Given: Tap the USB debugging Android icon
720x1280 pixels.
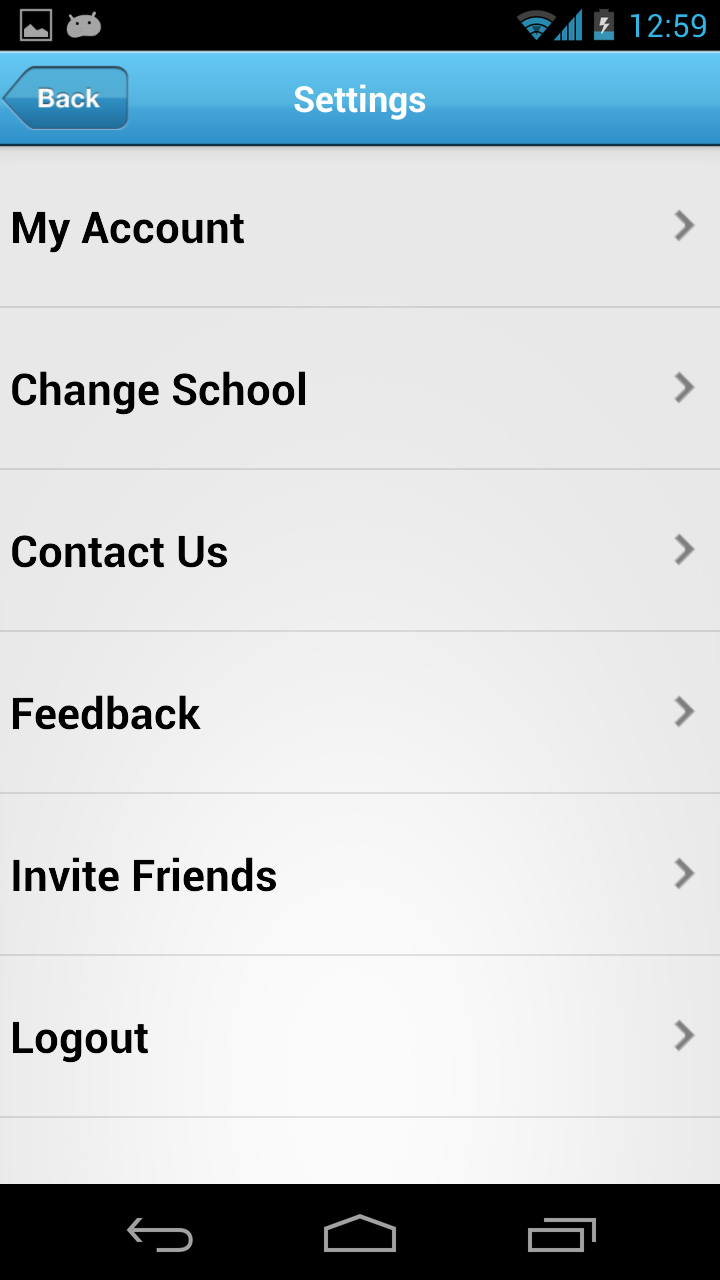Looking at the screenshot, I should point(84,24).
